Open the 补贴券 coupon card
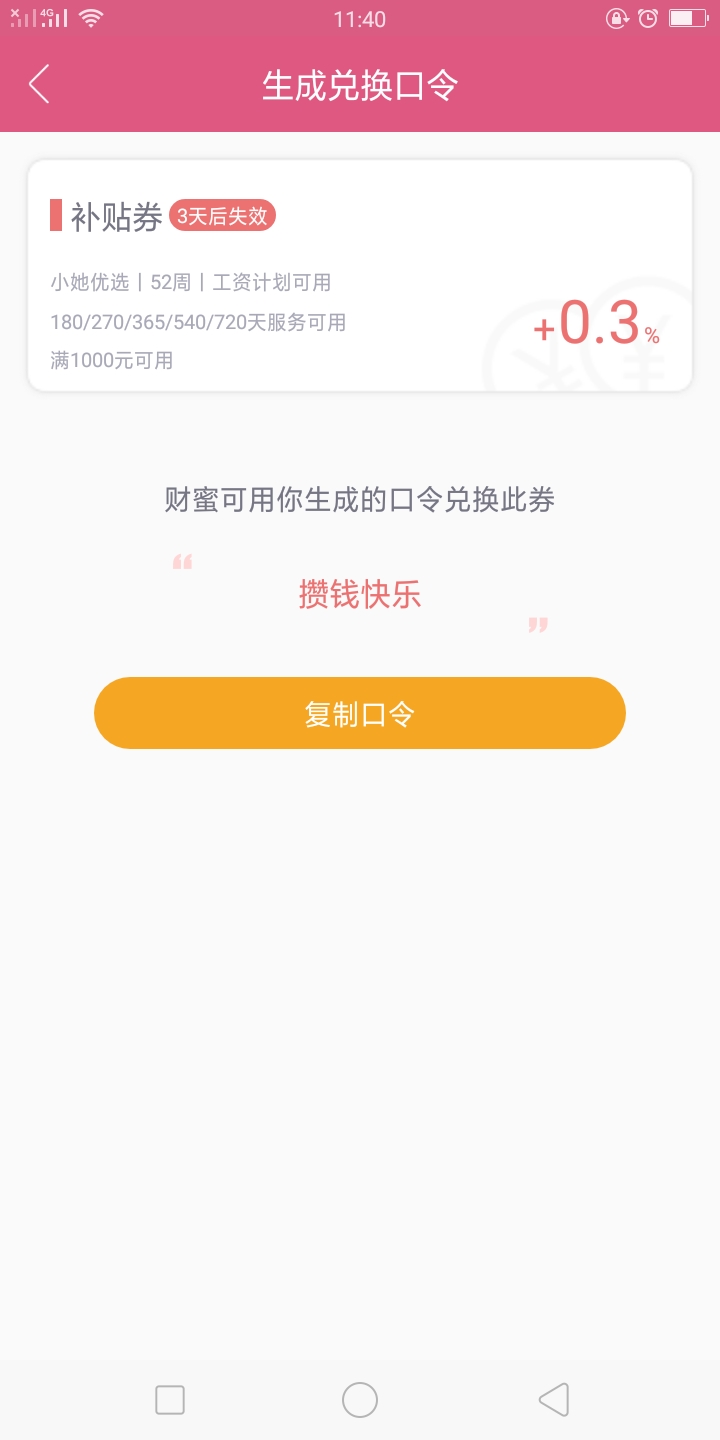 coord(360,276)
